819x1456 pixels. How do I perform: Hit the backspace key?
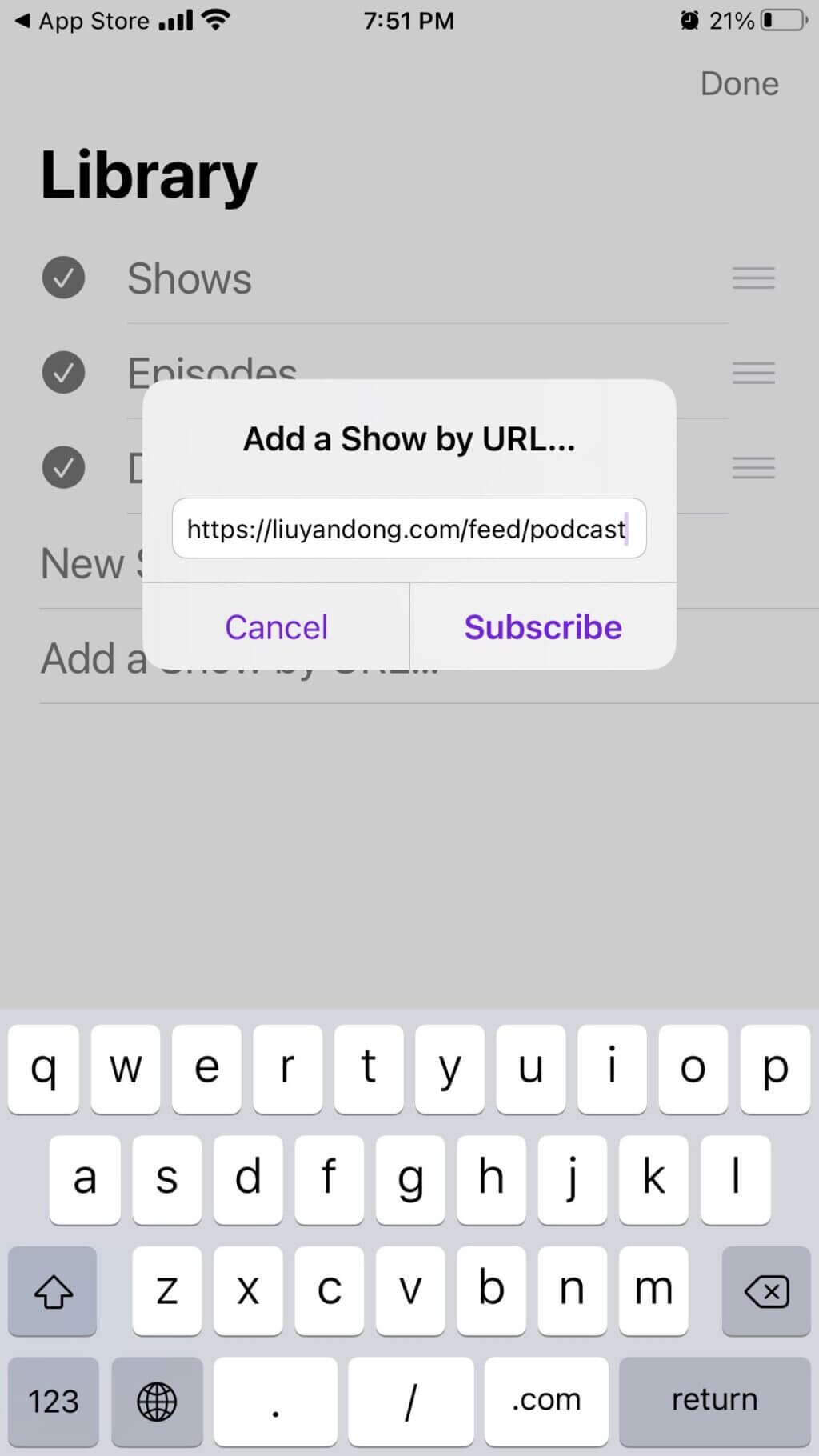click(766, 1290)
